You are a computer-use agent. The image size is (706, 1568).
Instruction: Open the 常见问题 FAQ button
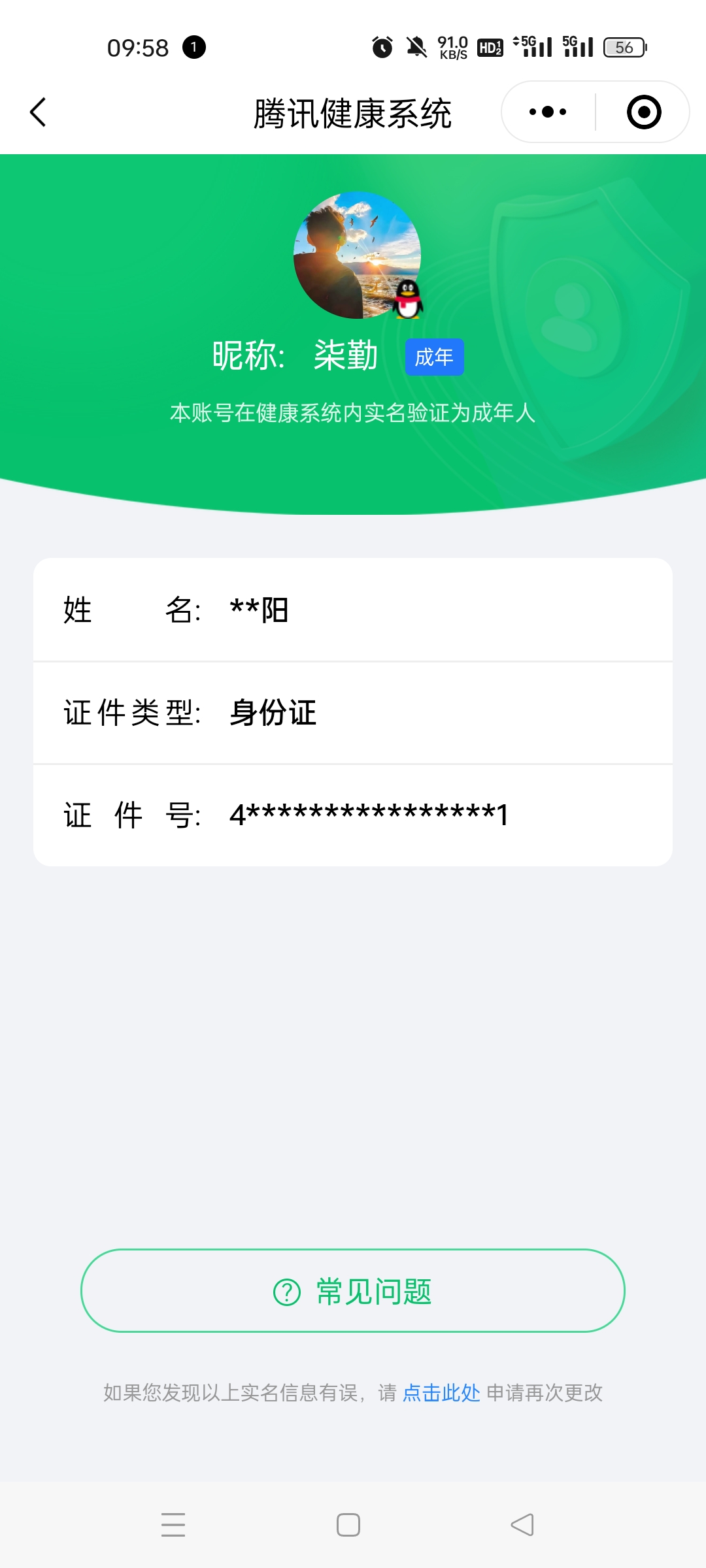click(353, 1291)
